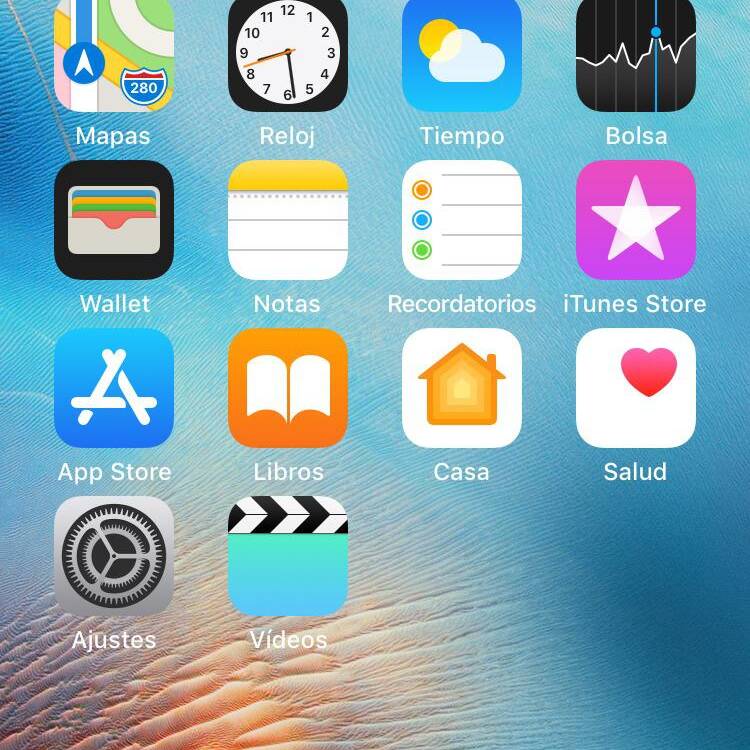Open the Libros books app
Viewport: 750px width, 750px height.
click(x=288, y=388)
